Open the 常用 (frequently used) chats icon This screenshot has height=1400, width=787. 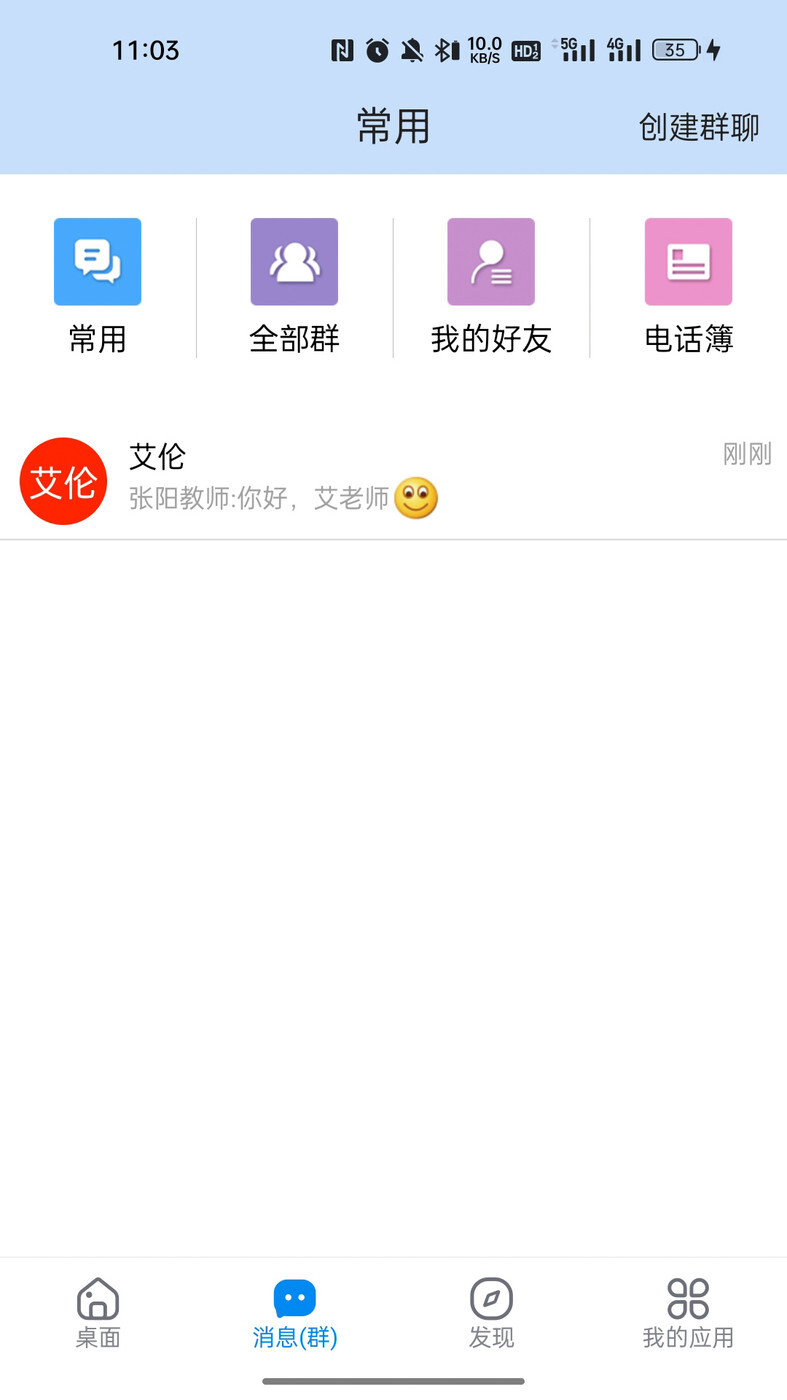point(97,261)
